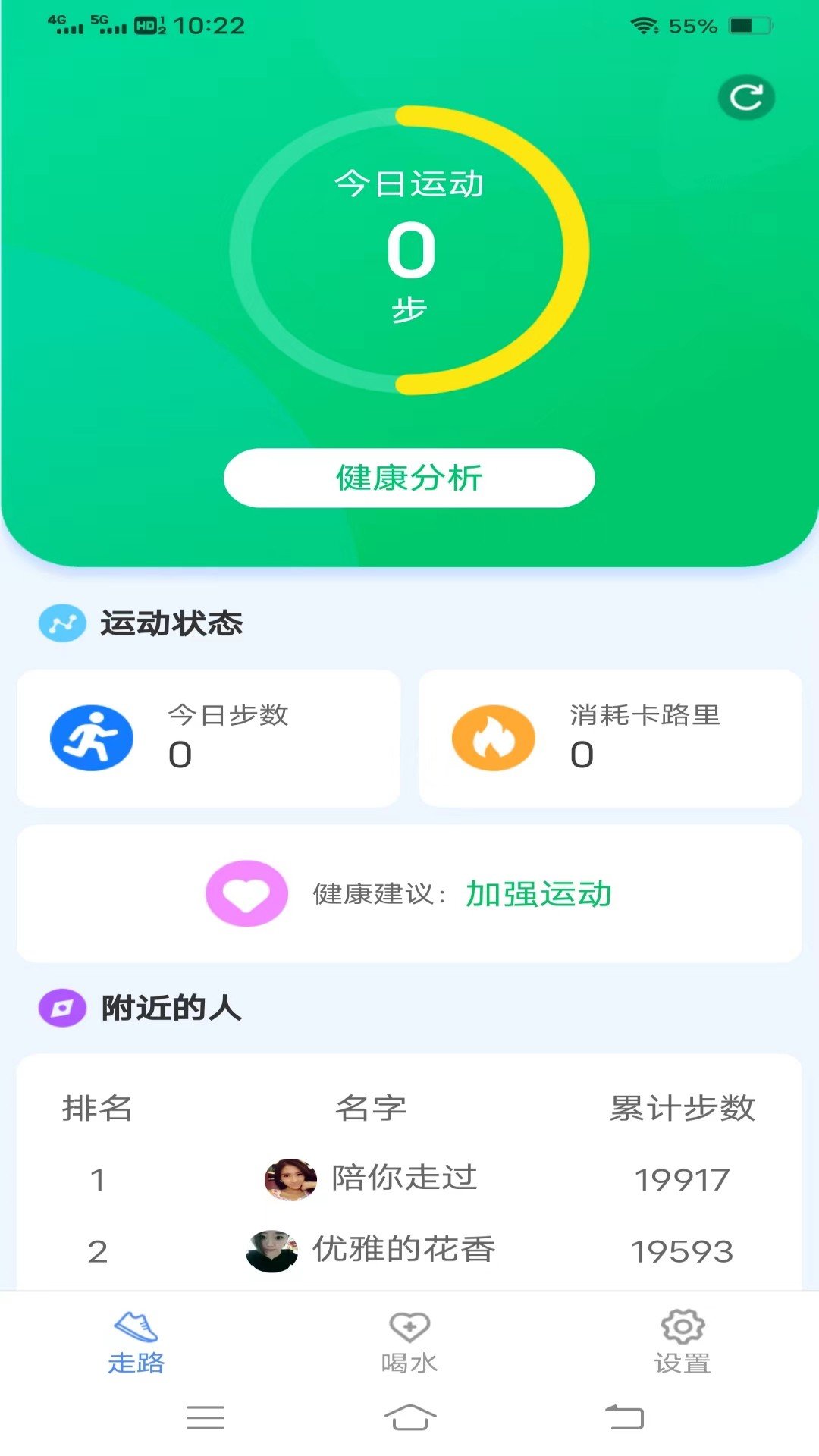This screenshot has width=819, height=1456.
Task: Tap the refresh icon at top right
Action: pos(747,96)
